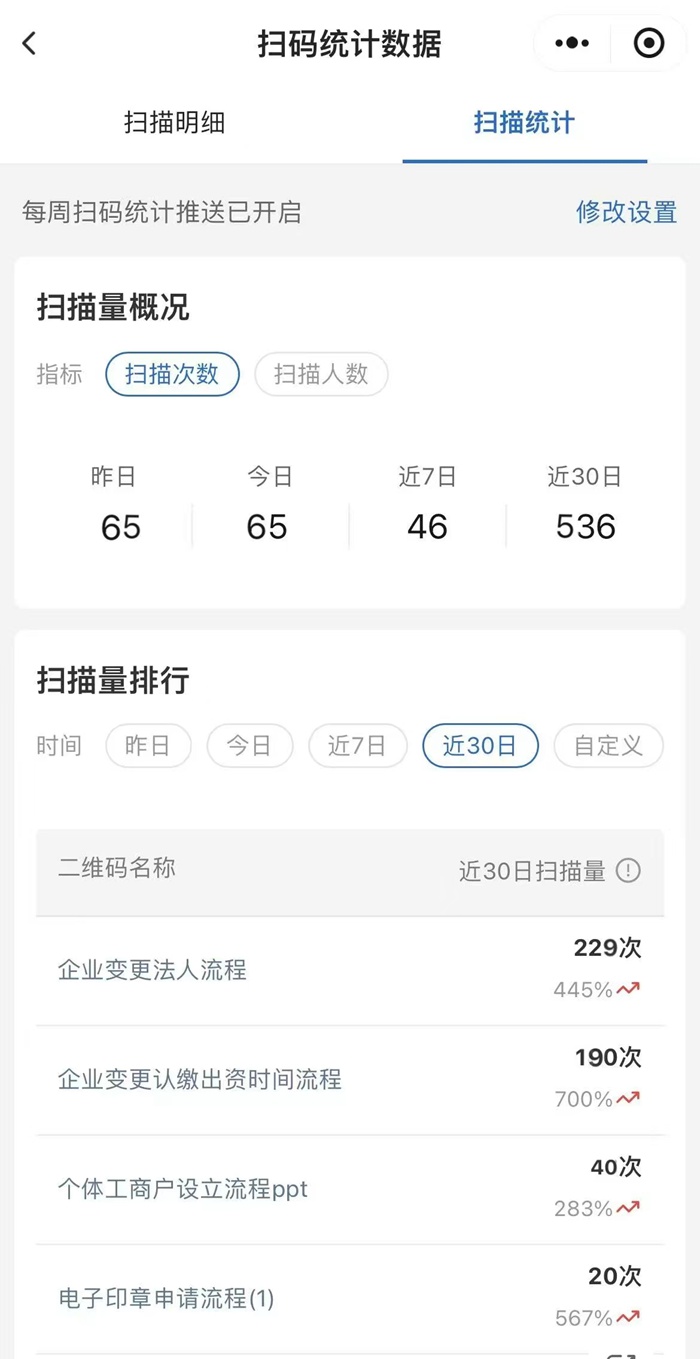Tap the info icon beside 近30日扫描量
700x1359 pixels.
[628, 871]
